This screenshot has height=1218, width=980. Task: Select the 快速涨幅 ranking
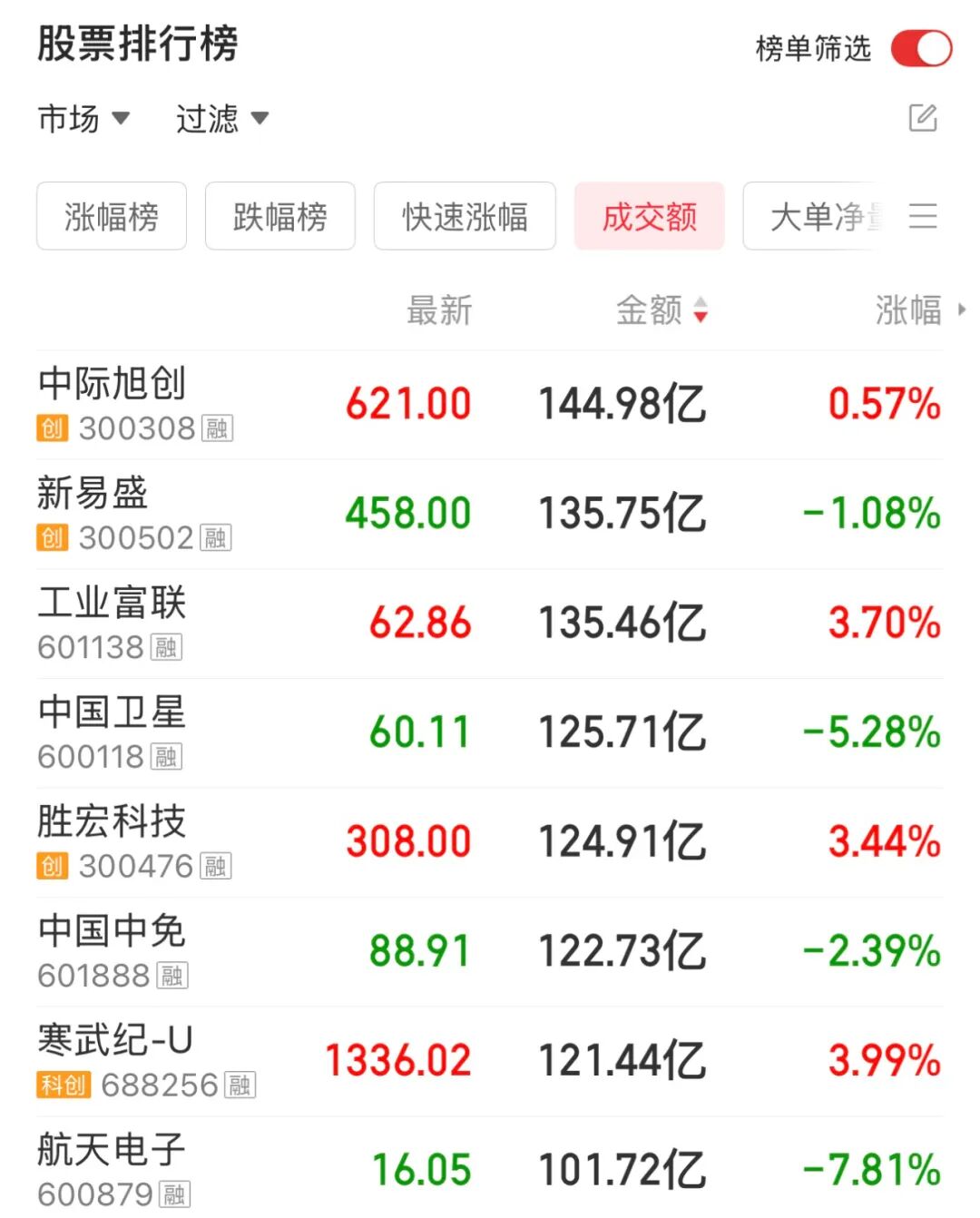tap(464, 216)
